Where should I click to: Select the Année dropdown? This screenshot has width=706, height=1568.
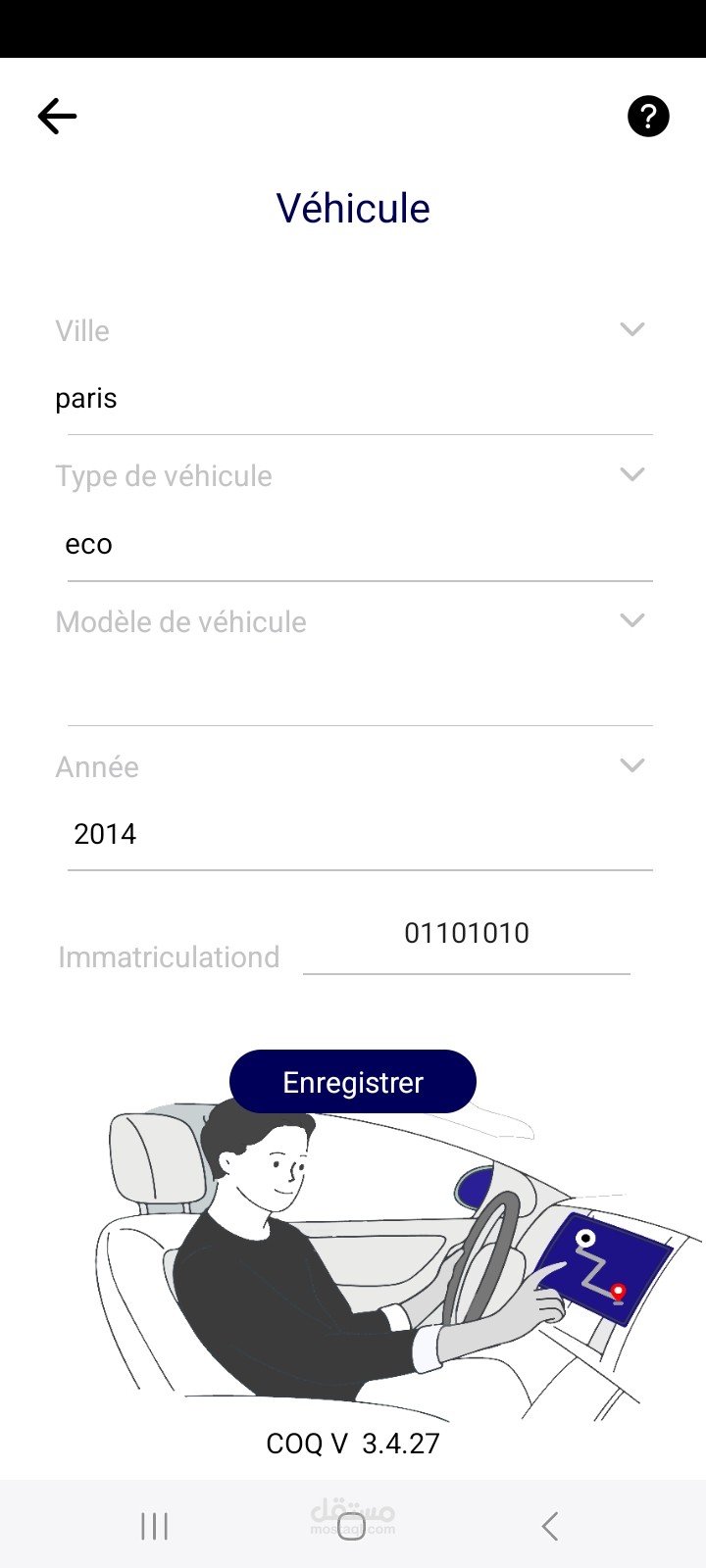click(x=631, y=766)
